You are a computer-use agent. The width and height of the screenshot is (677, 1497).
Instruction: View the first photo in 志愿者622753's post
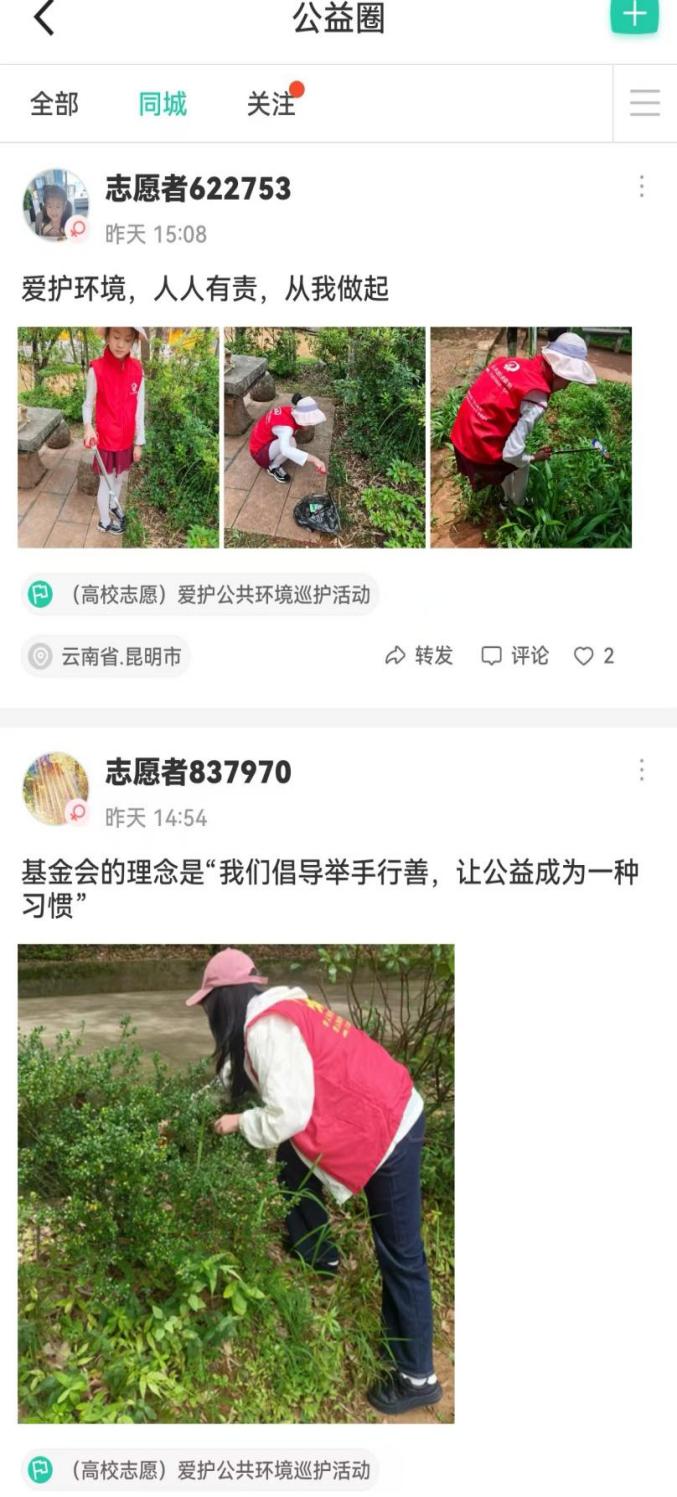(118, 437)
